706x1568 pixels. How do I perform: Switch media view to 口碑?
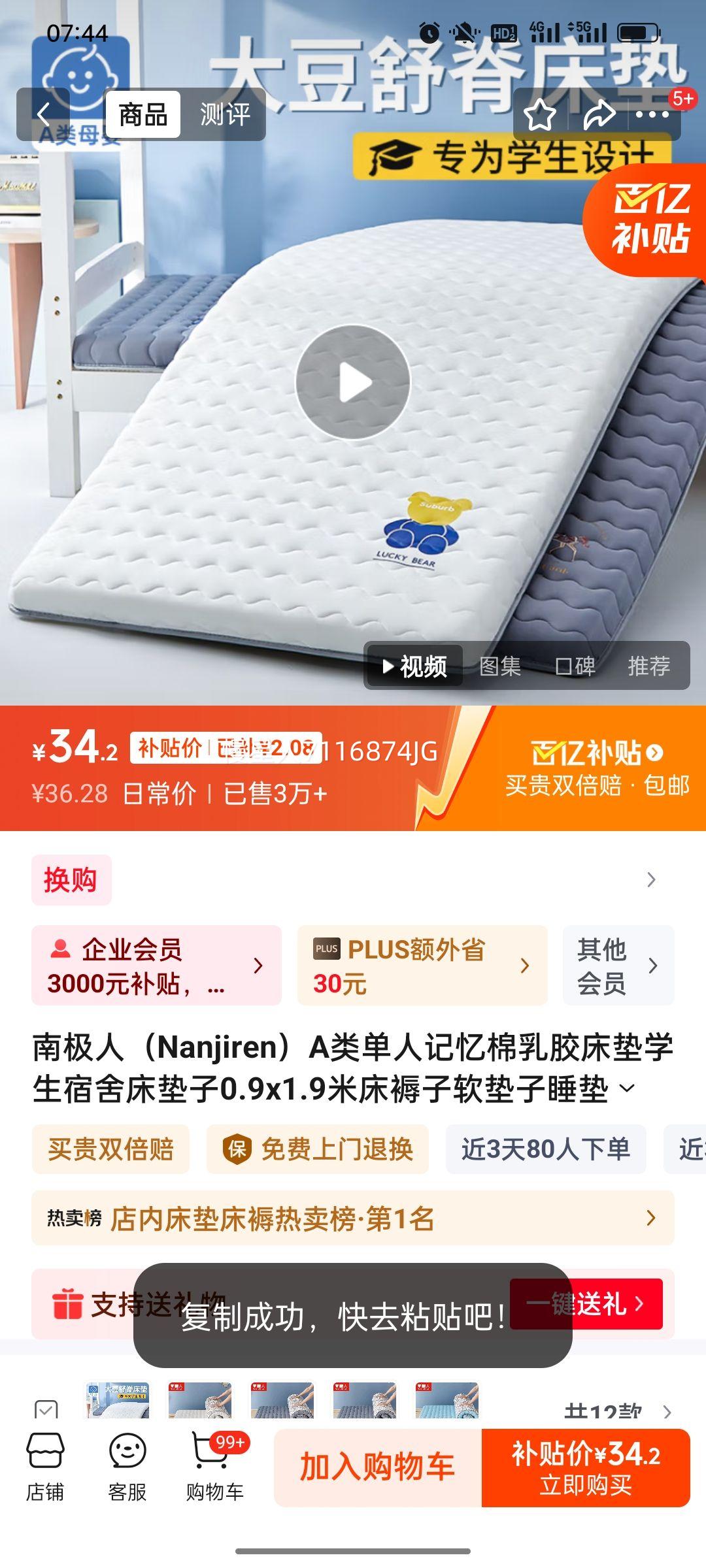point(575,666)
